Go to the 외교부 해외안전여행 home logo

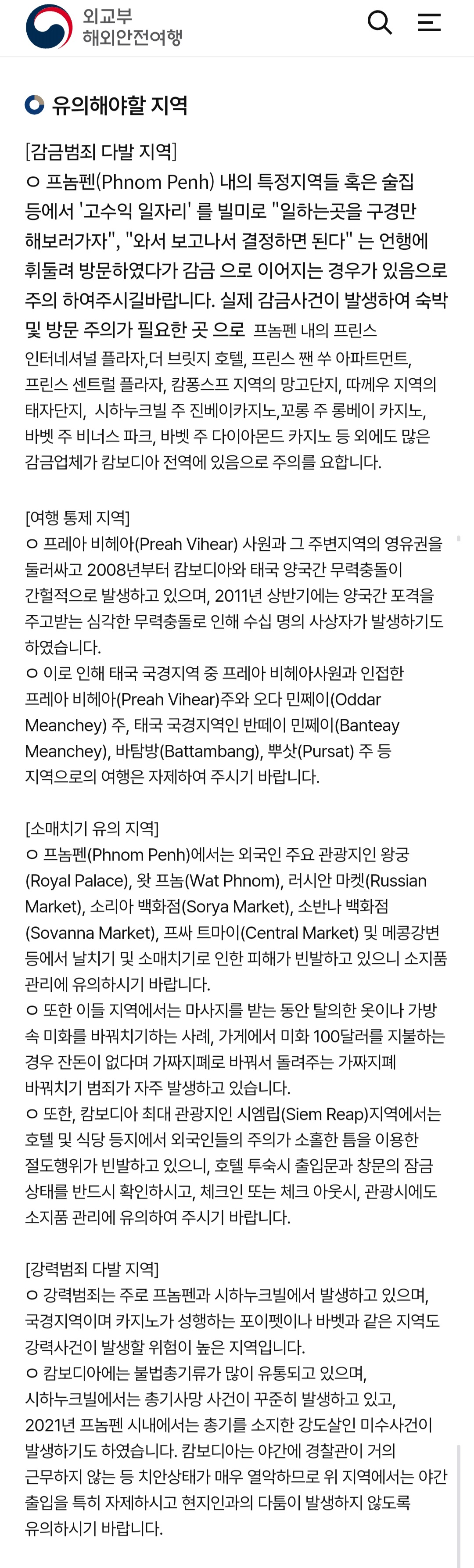tap(104, 27)
